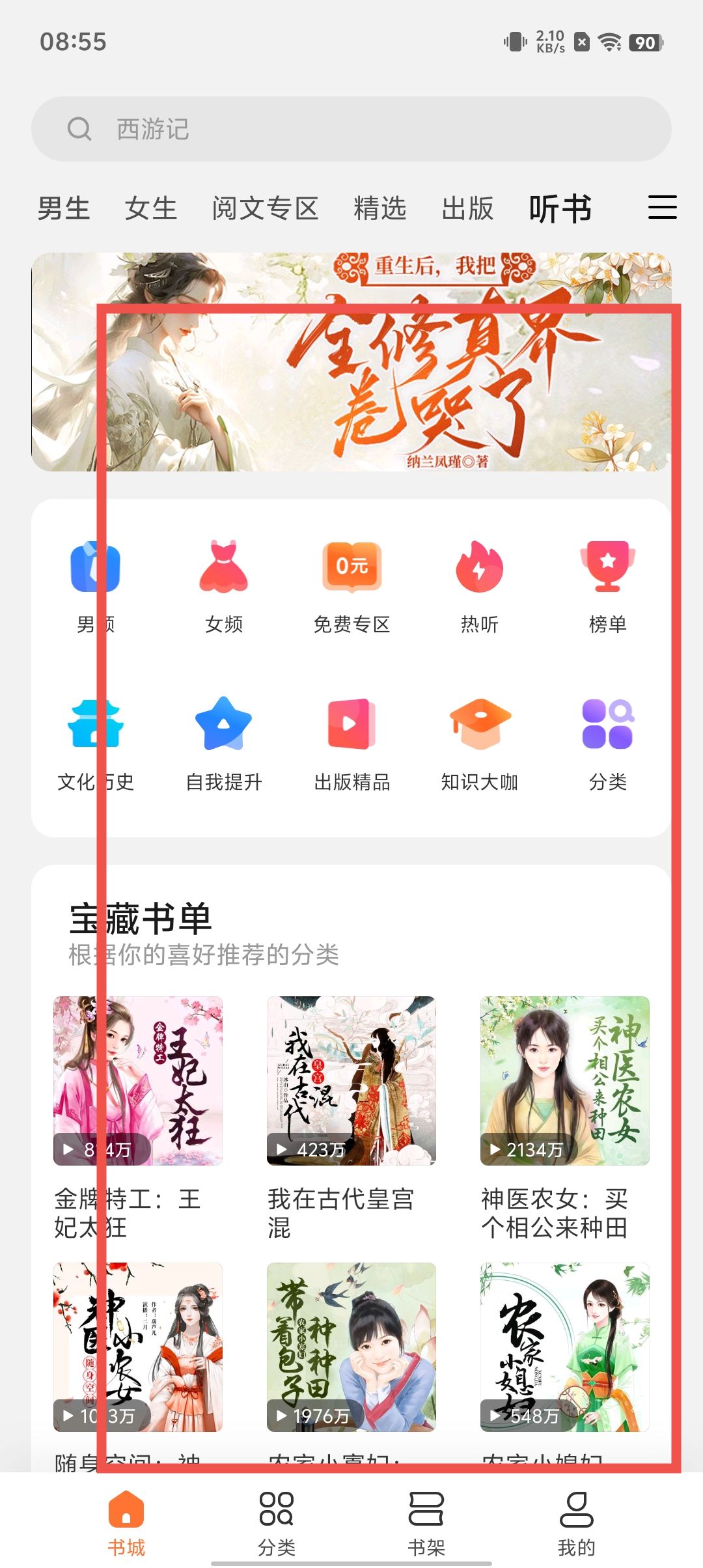
Task: Open the 阅文专区 tab
Action: pyautogui.click(x=265, y=208)
